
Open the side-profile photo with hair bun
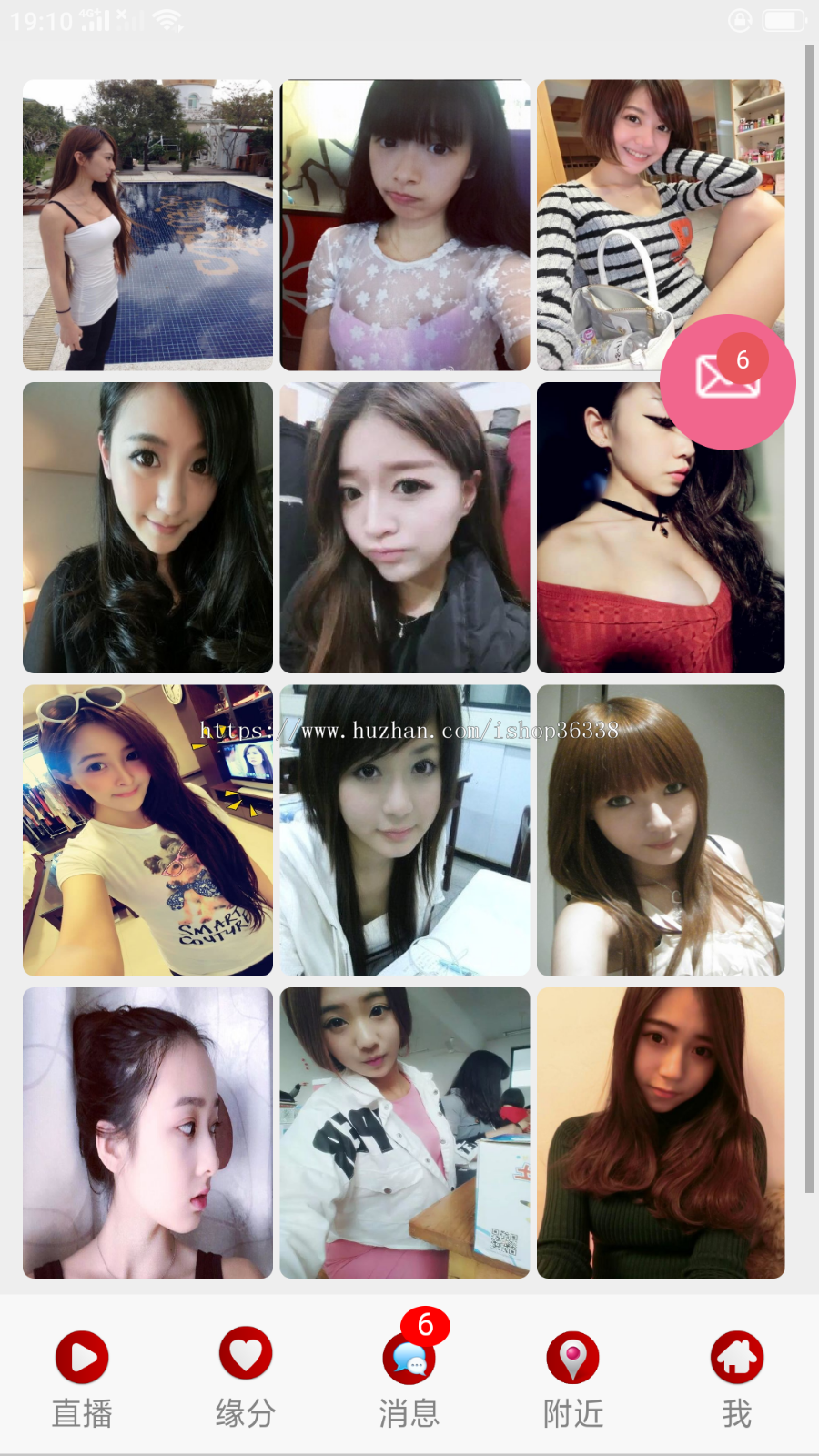point(147,1133)
